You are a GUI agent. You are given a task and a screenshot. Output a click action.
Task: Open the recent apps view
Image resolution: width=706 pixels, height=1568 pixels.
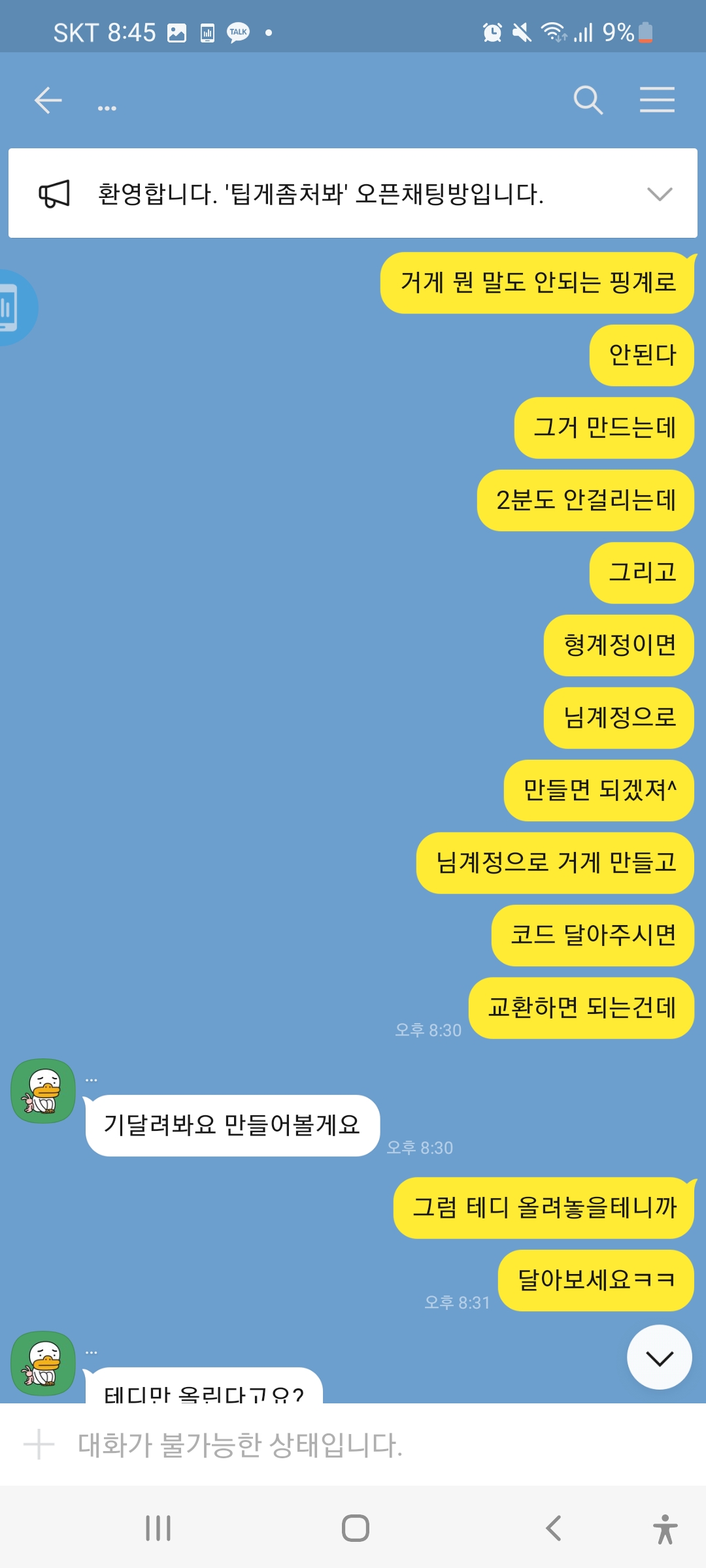pos(158,1528)
